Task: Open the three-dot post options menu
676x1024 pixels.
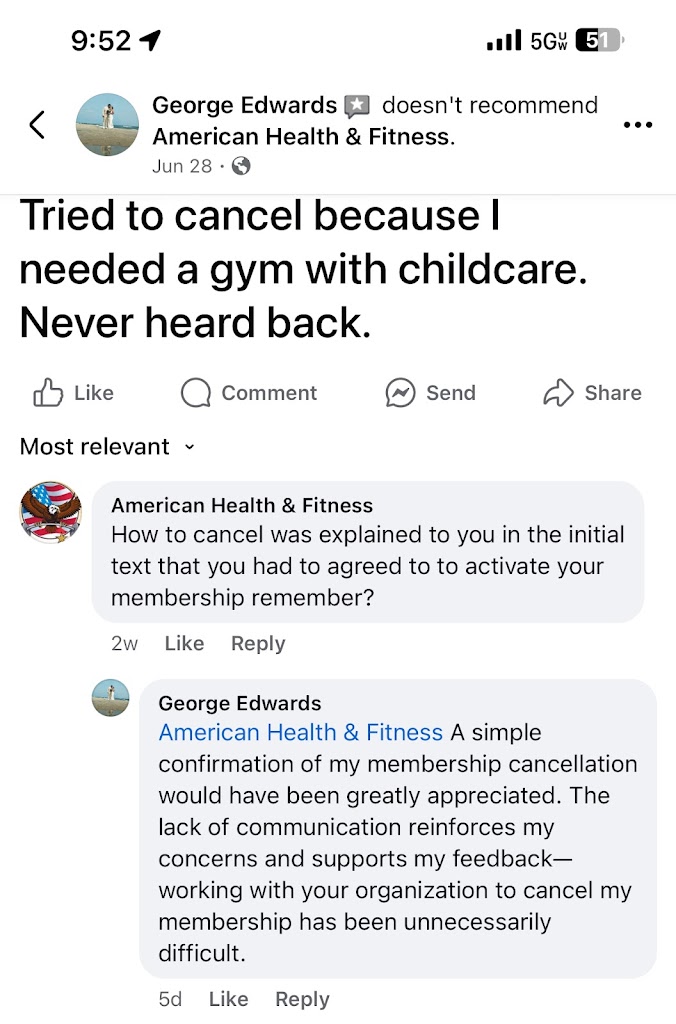Action: (x=637, y=125)
